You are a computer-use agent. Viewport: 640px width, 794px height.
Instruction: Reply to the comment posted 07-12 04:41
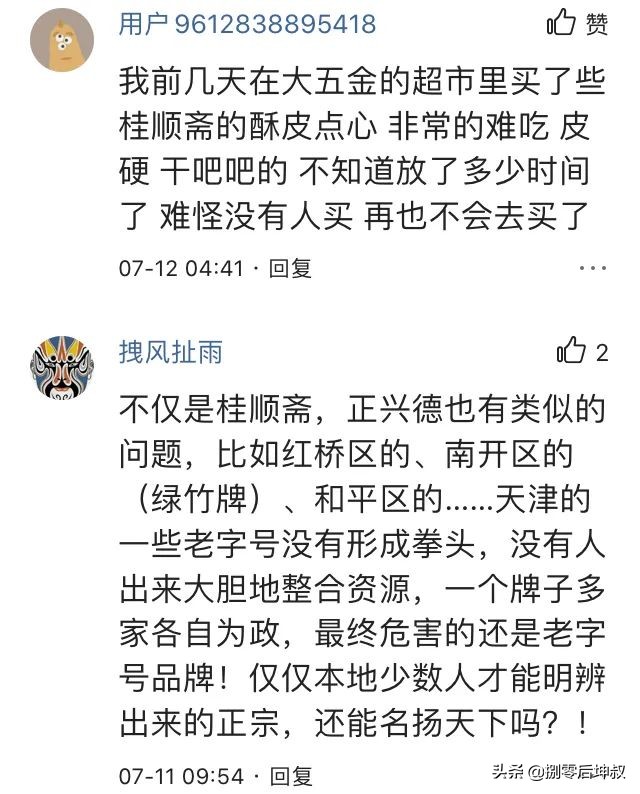[x=292, y=268]
